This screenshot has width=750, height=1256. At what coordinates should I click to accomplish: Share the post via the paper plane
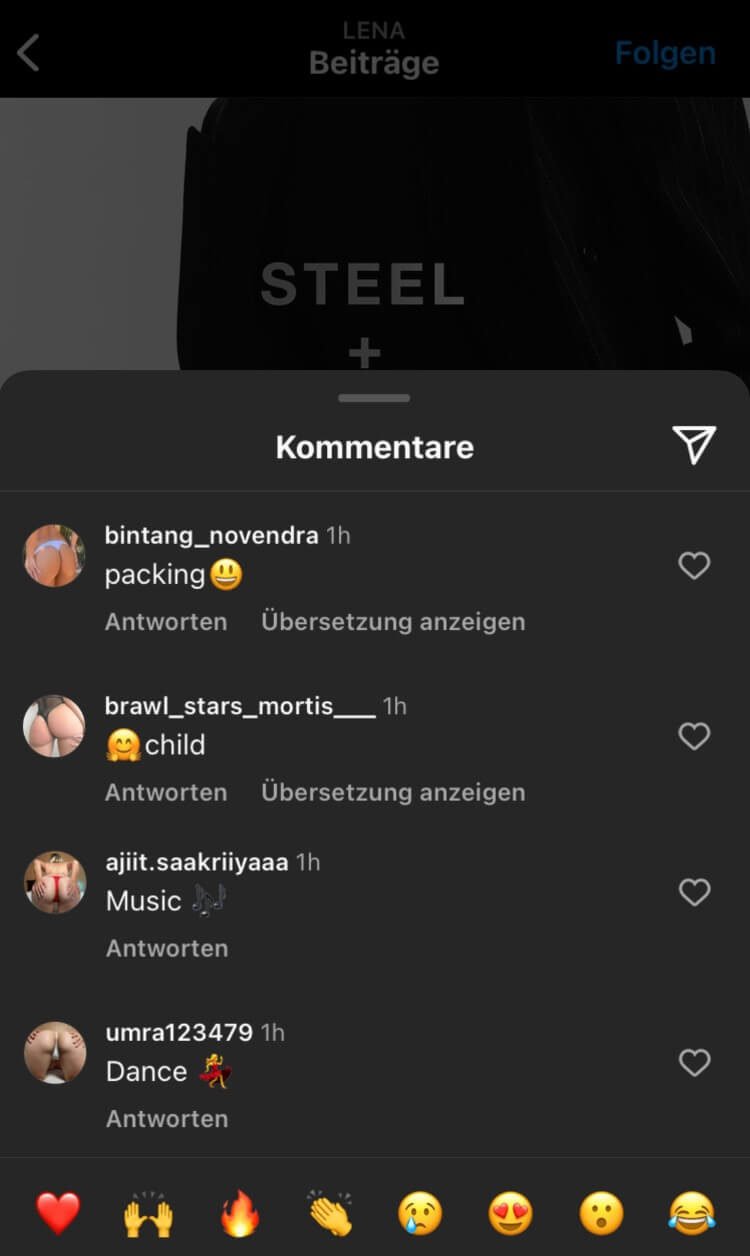(694, 445)
